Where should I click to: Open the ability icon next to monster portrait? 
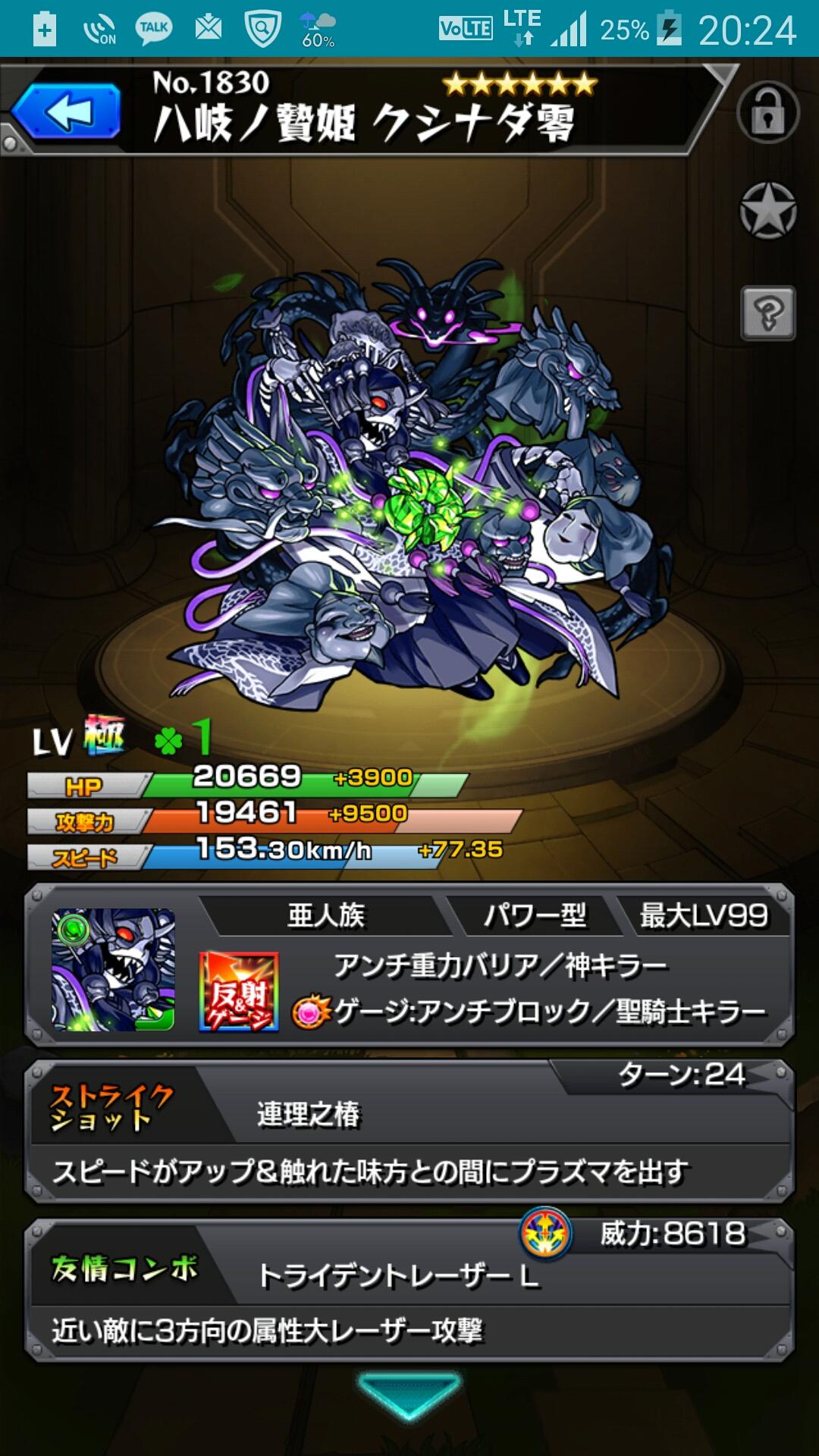pos(238,991)
